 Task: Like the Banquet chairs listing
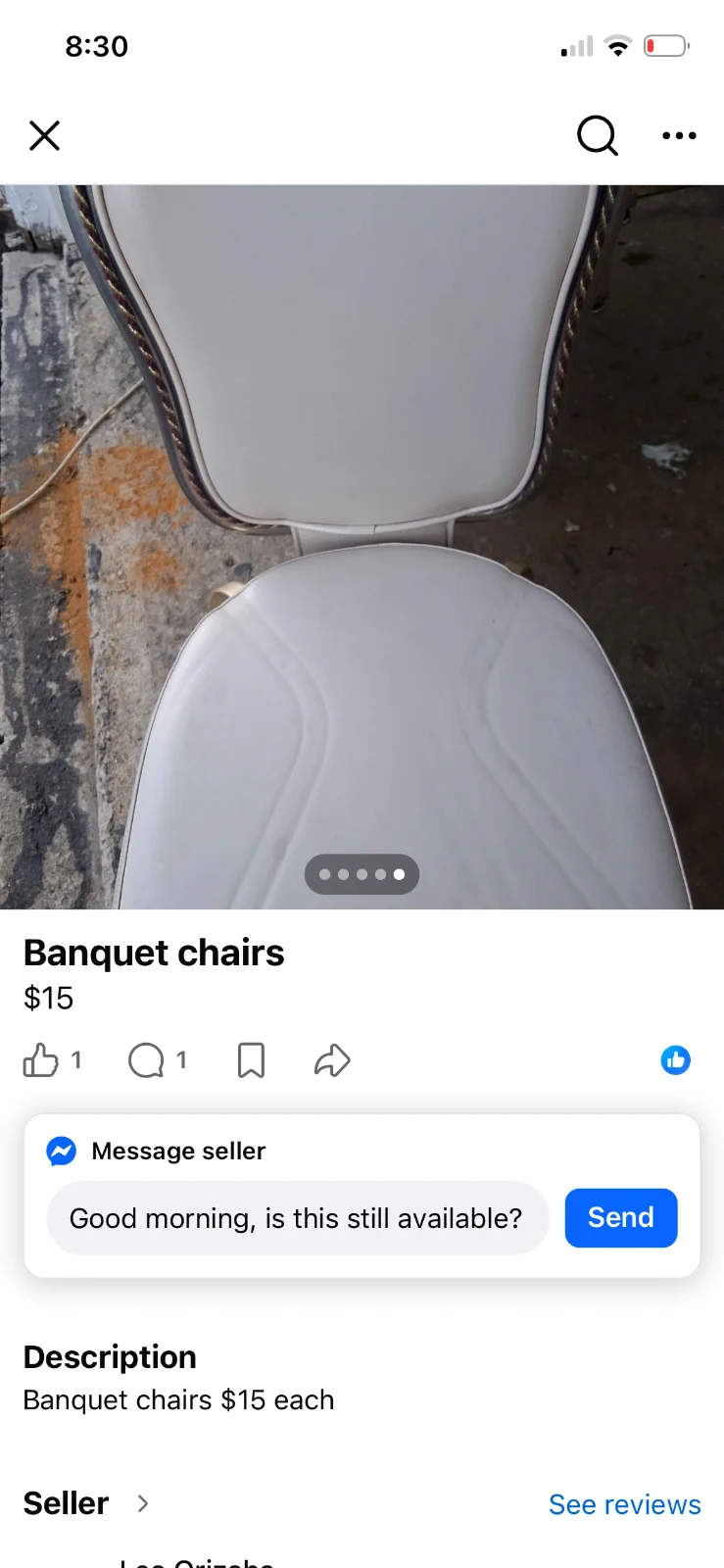pos(41,1060)
